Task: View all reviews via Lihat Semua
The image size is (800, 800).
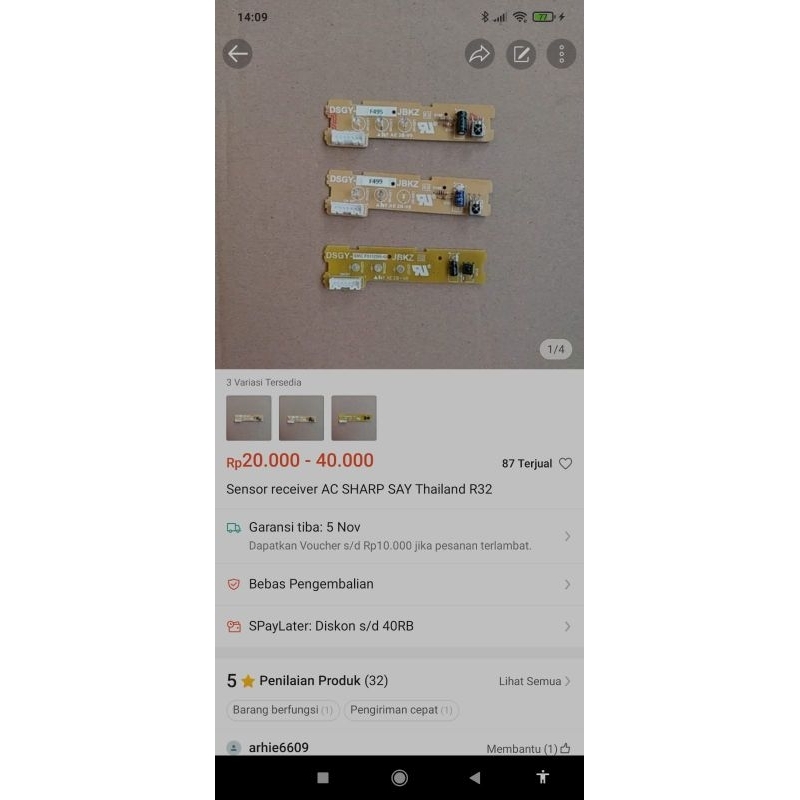Action: click(534, 681)
